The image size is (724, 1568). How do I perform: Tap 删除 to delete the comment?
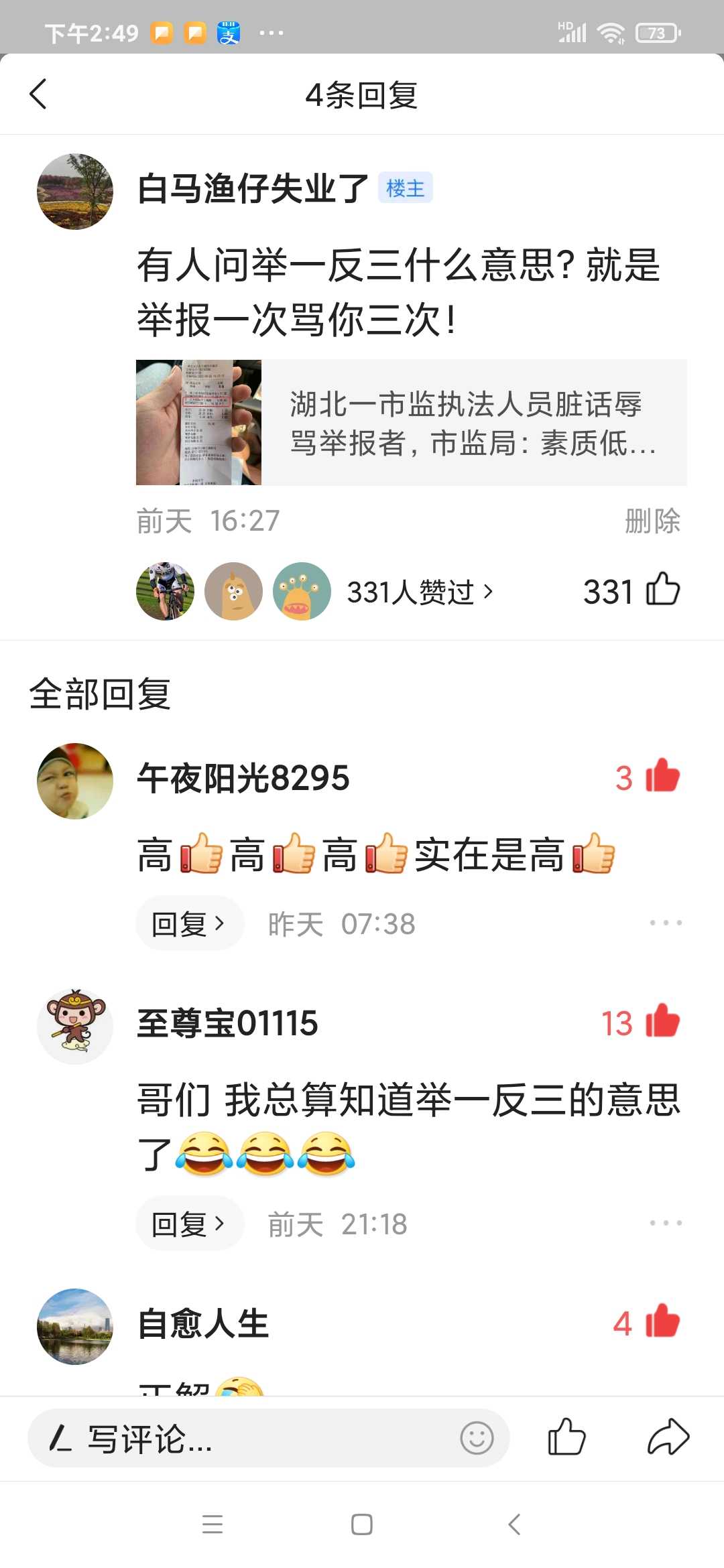click(652, 521)
